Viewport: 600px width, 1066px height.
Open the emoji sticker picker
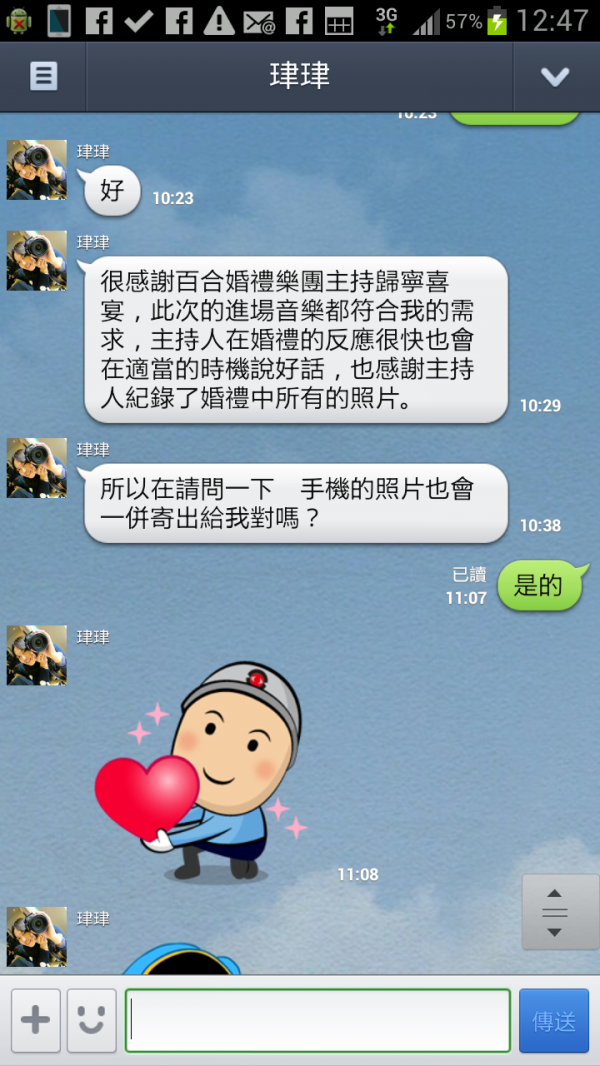click(91, 1020)
